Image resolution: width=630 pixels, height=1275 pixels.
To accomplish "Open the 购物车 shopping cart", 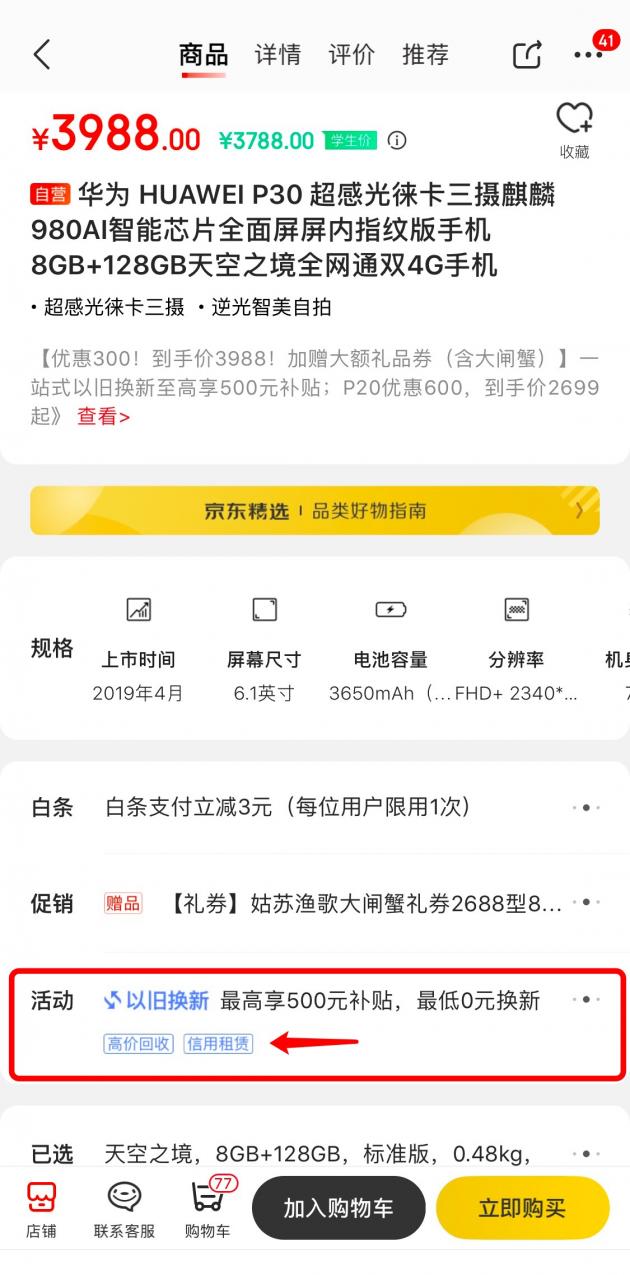I will [207, 1208].
